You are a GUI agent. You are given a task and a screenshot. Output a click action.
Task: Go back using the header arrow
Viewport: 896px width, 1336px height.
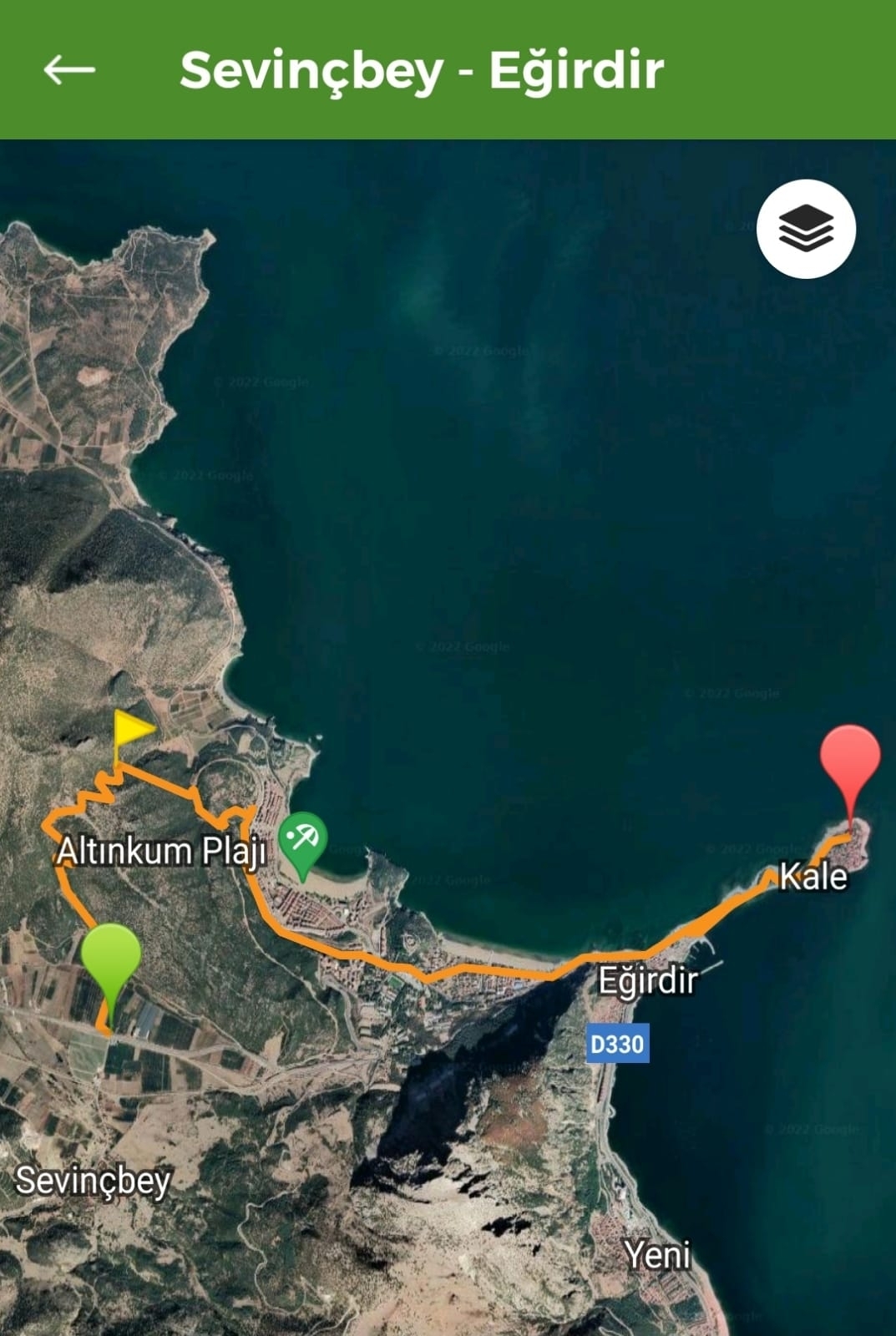[69, 69]
